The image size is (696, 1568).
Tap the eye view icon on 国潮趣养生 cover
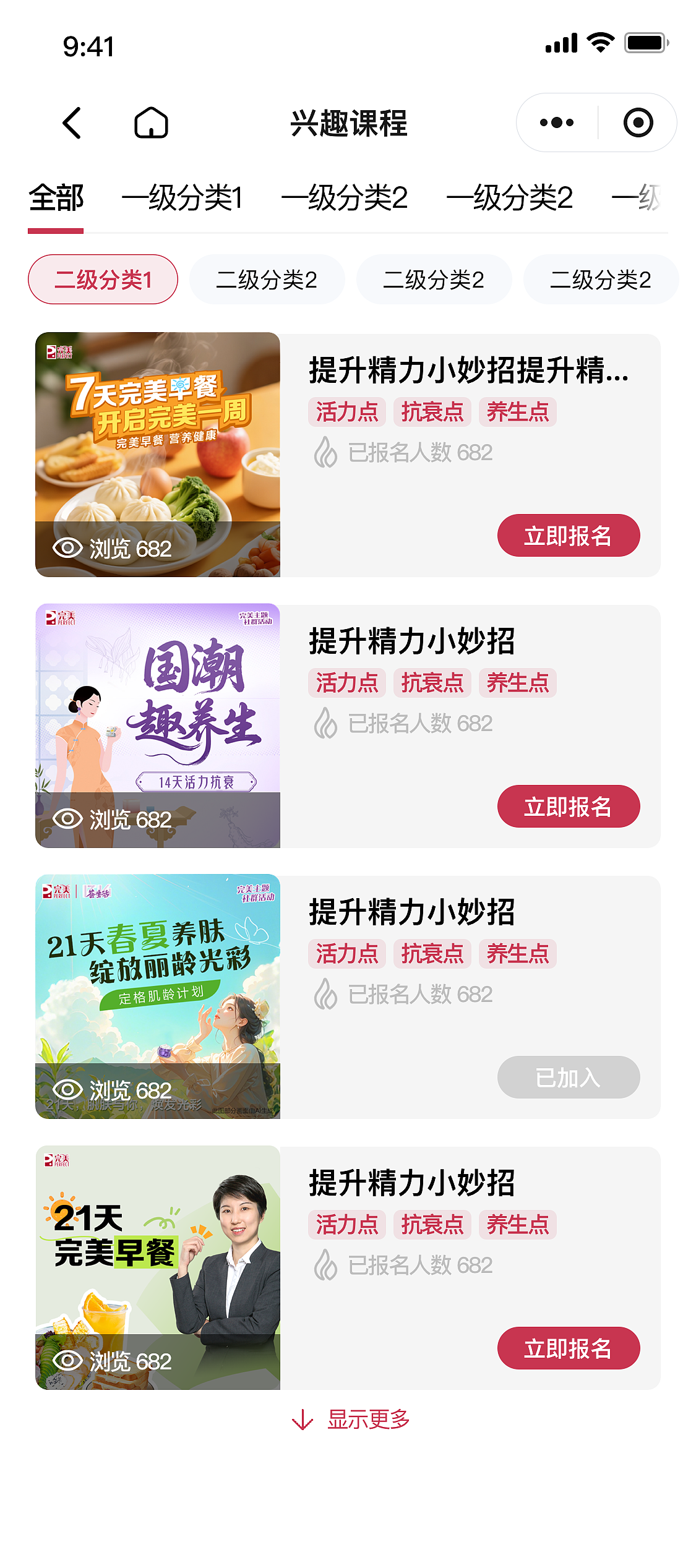[68, 818]
